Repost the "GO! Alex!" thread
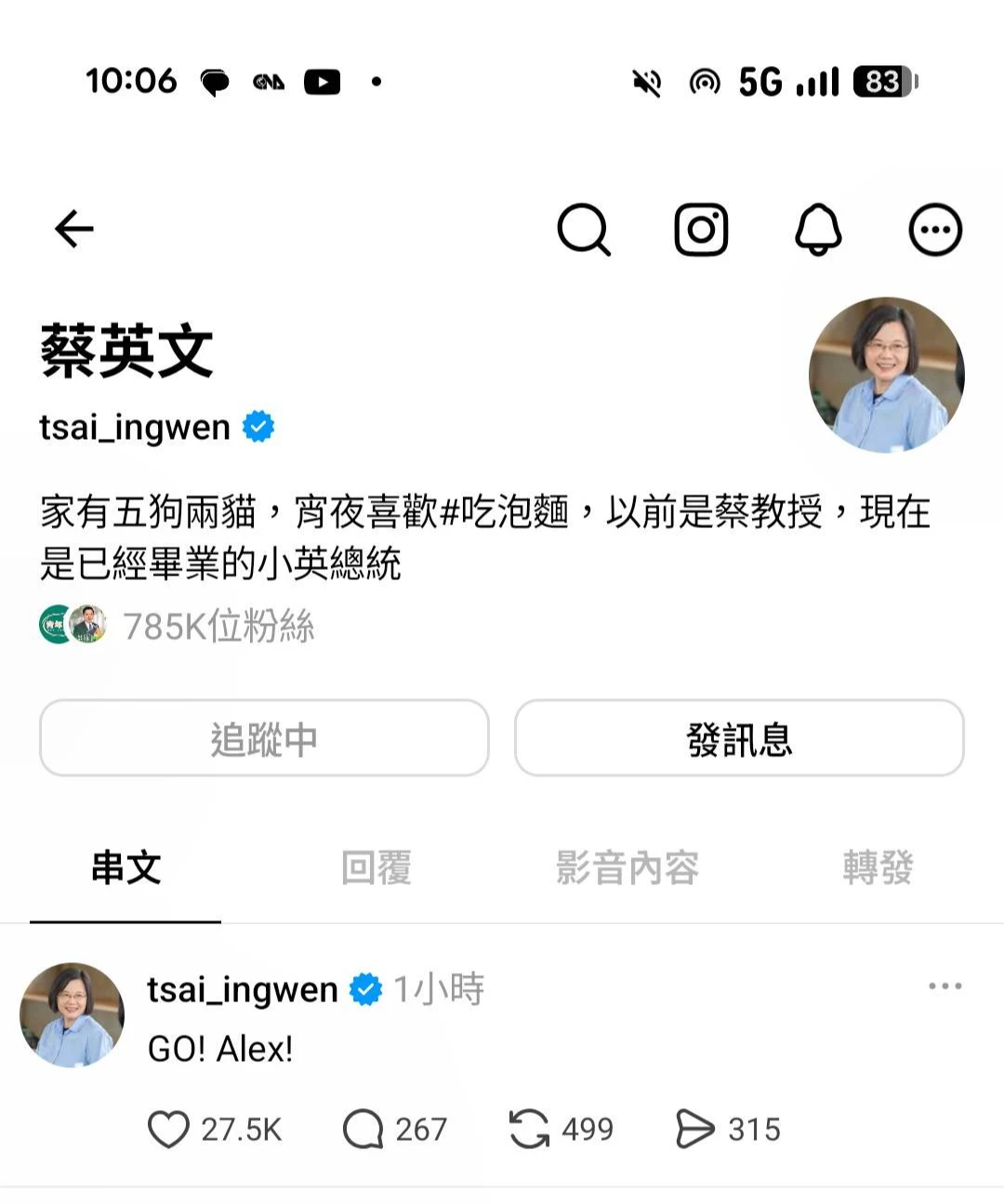 tap(529, 1130)
